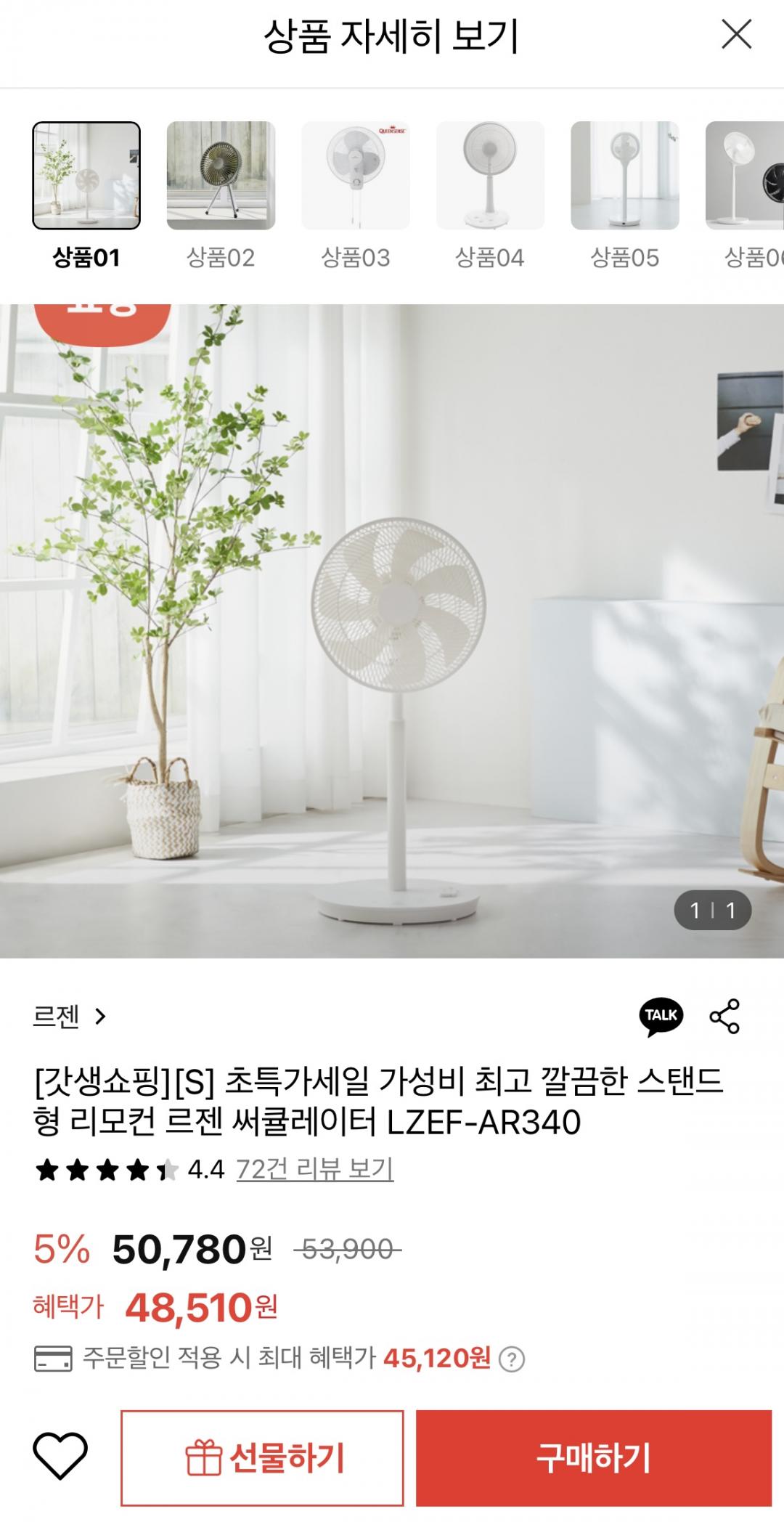This screenshot has width=784, height=1522.
Task: Open the 72건 리뷰 보기 link
Action: coord(315,1170)
